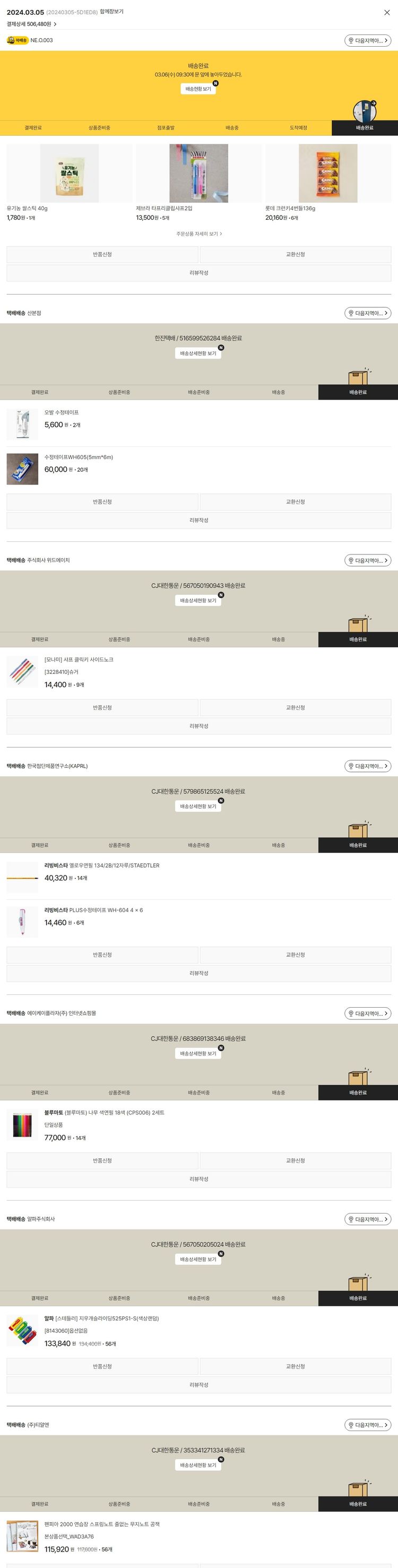Close the order detail page

point(386,12)
